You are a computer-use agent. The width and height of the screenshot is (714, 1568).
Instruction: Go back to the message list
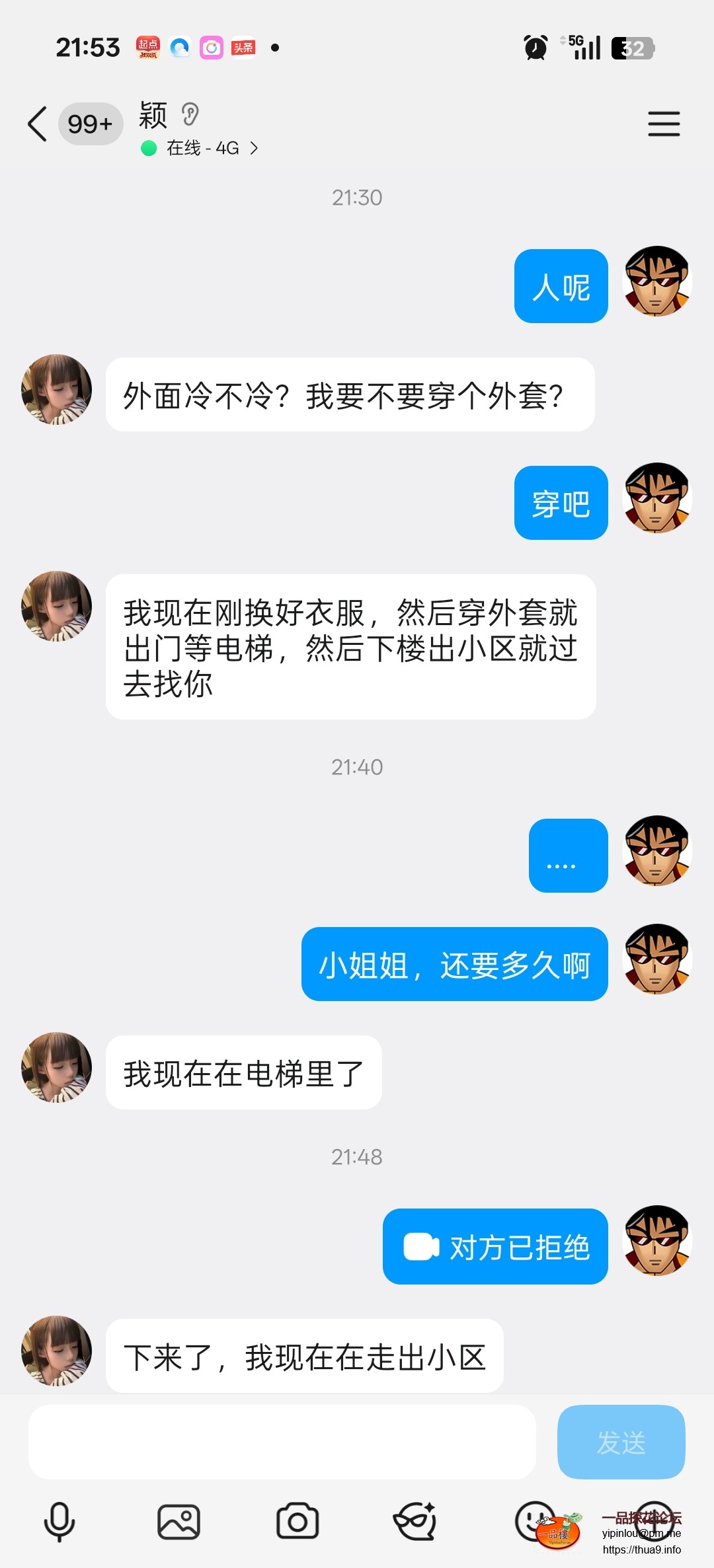click(38, 124)
